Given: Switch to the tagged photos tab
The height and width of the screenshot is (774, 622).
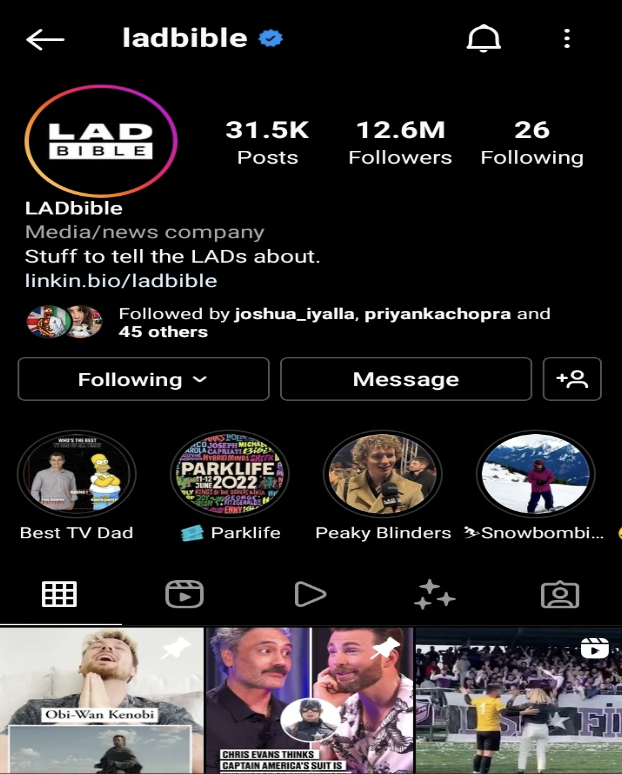Looking at the screenshot, I should coord(559,595).
